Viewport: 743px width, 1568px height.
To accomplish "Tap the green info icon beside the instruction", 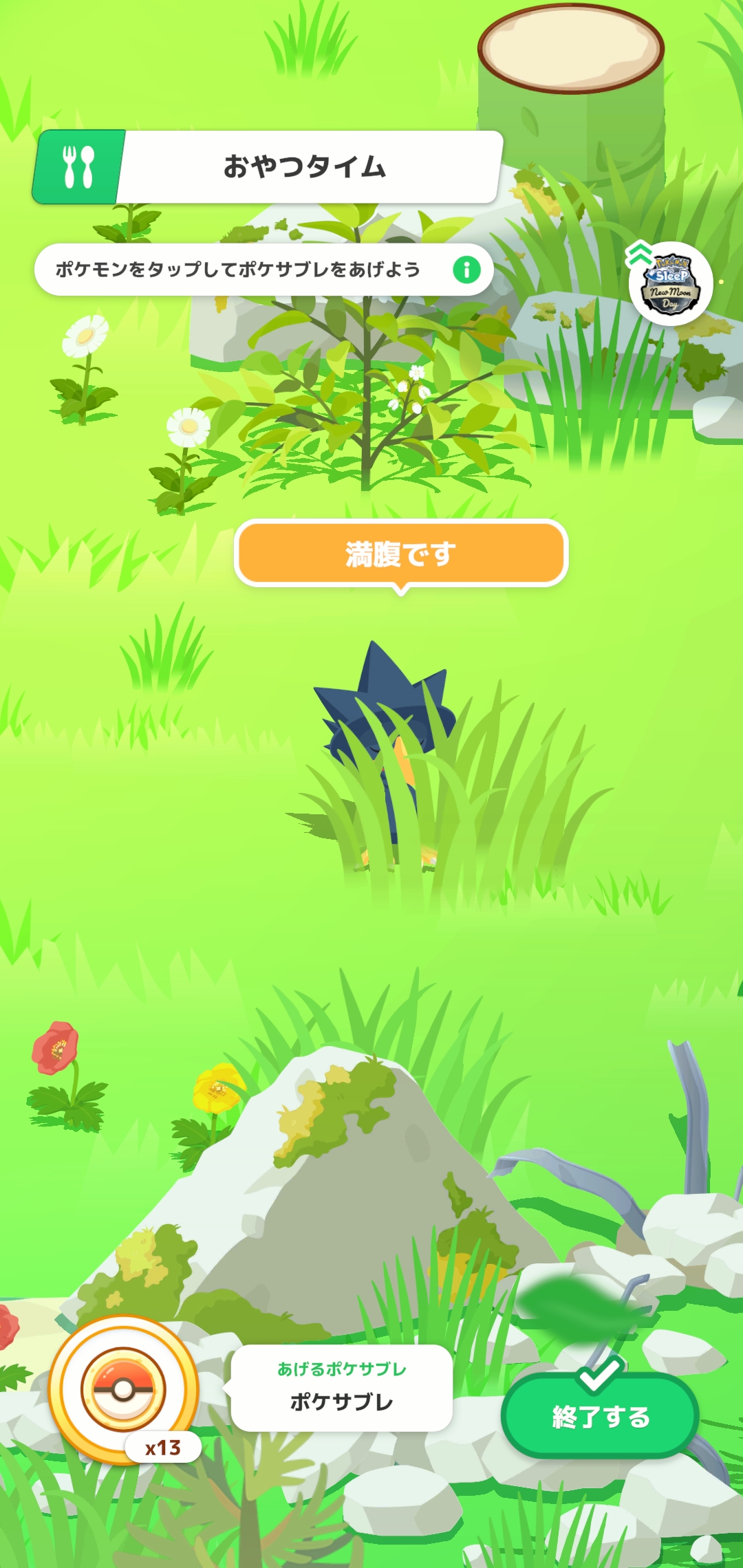I will coord(466,269).
